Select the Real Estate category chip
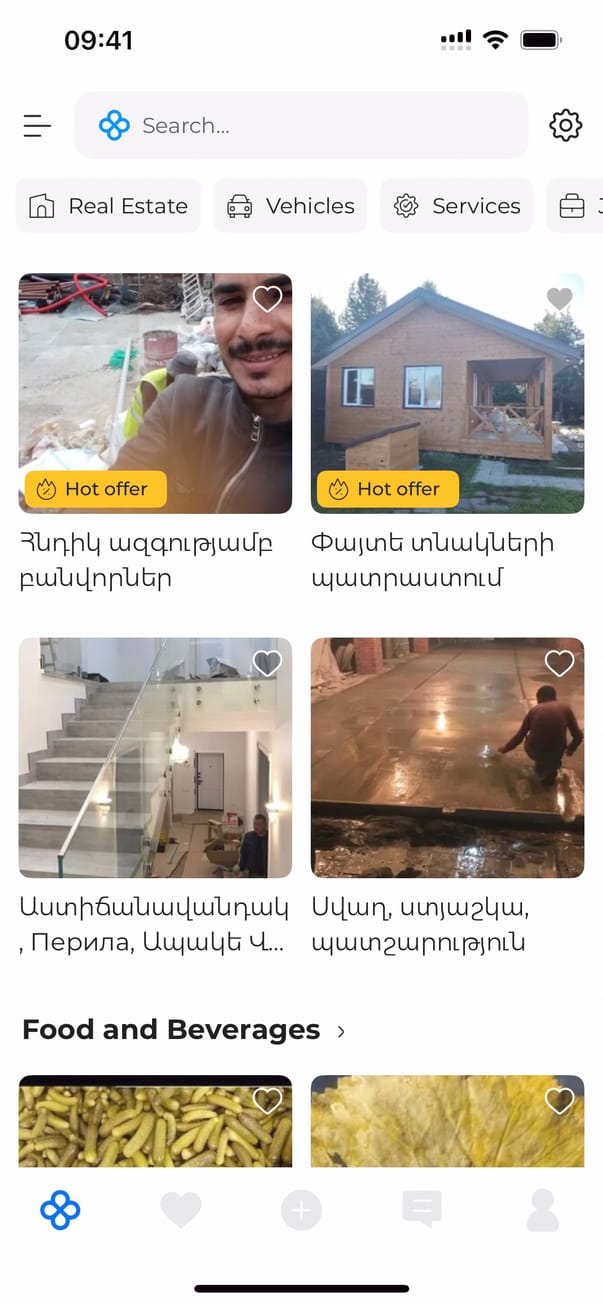This screenshot has width=603, height=1305. pyautogui.click(x=109, y=206)
